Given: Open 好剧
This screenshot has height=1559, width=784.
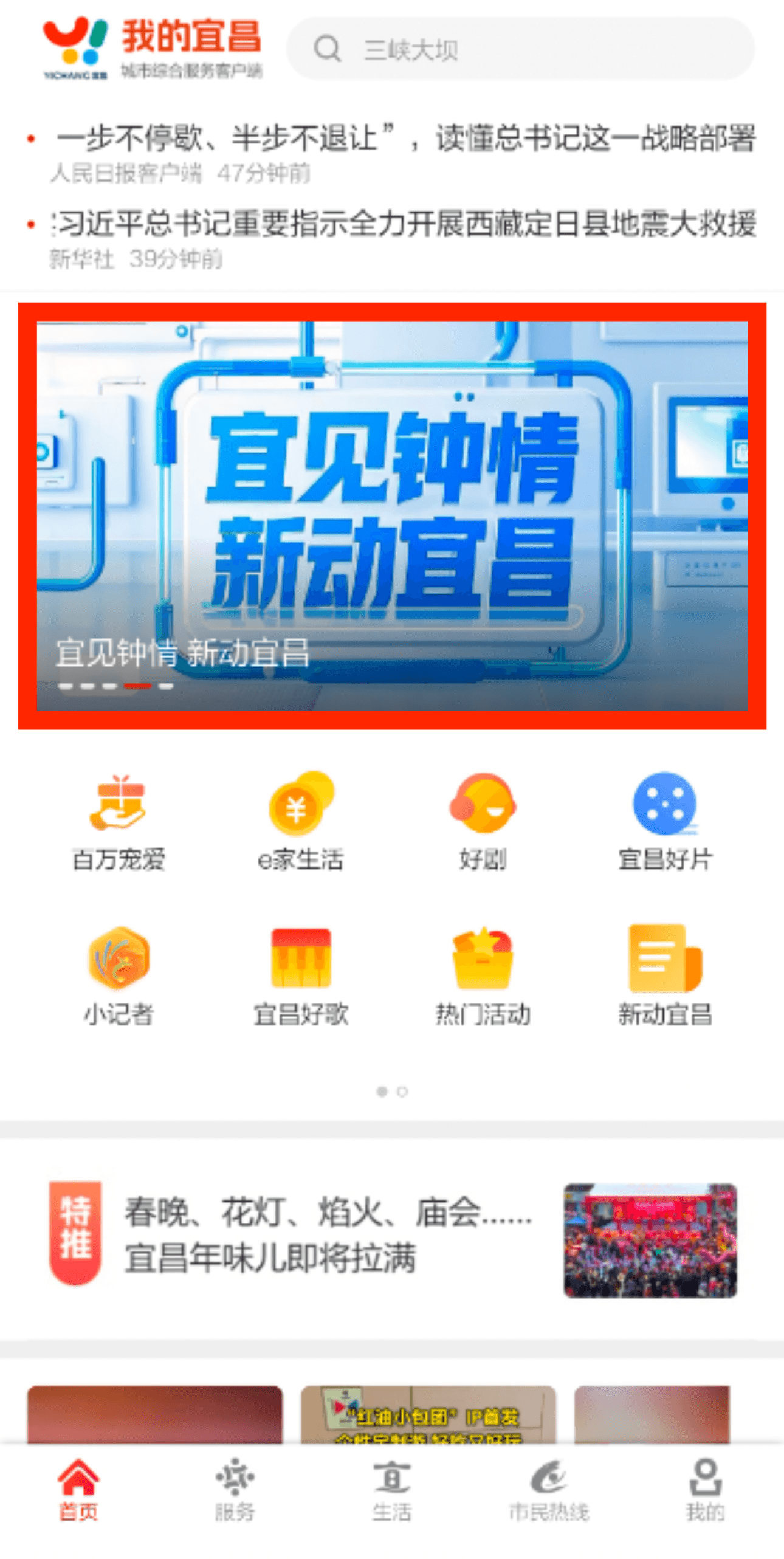Looking at the screenshot, I should [483, 821].
